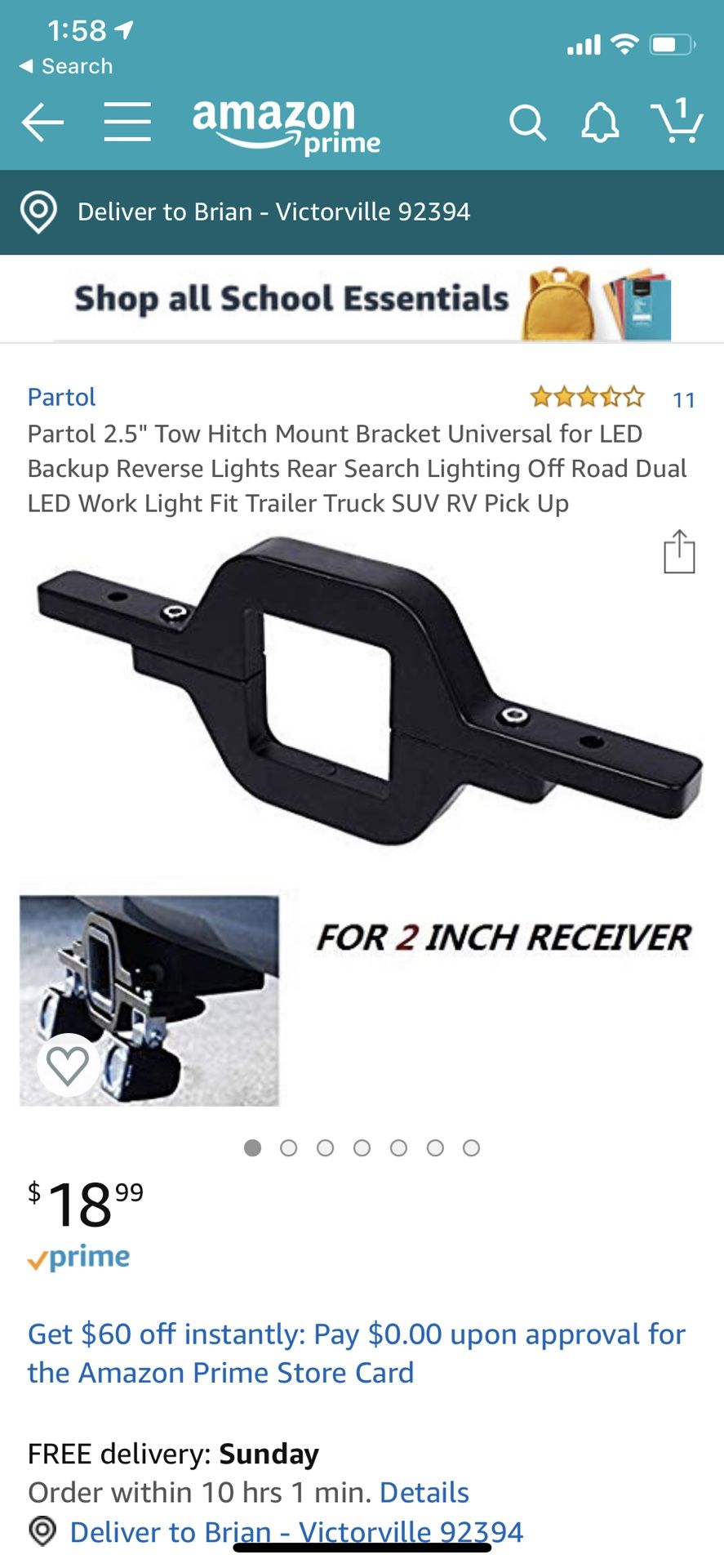Viewport: 724px width, 1568px height.
Task: Tap Deliver to Brian link below delivery
Action: pos(296,1532)
